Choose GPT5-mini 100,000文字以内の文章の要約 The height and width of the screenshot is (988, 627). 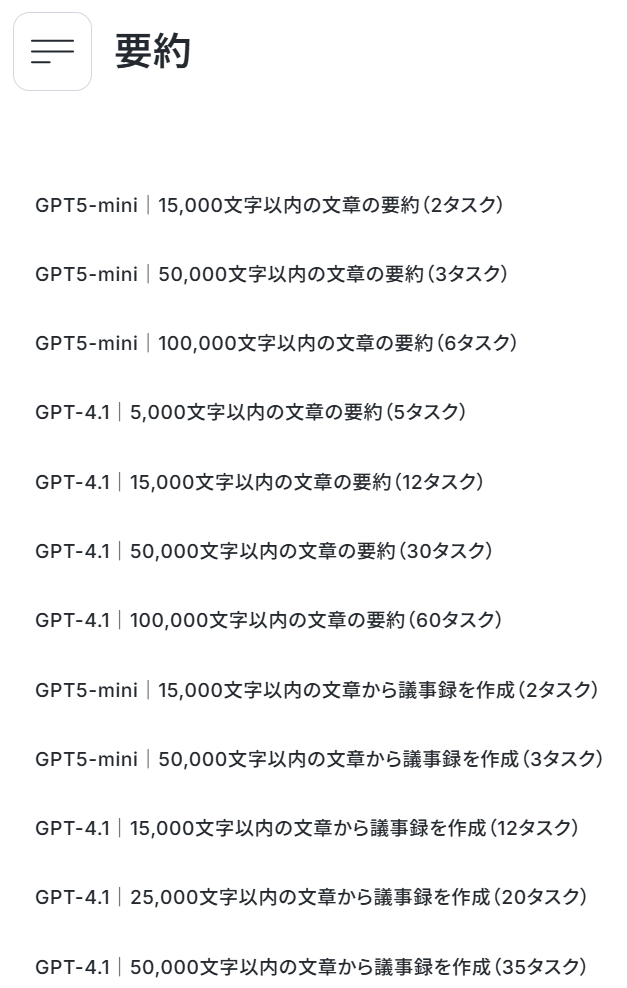pos(275,343)
